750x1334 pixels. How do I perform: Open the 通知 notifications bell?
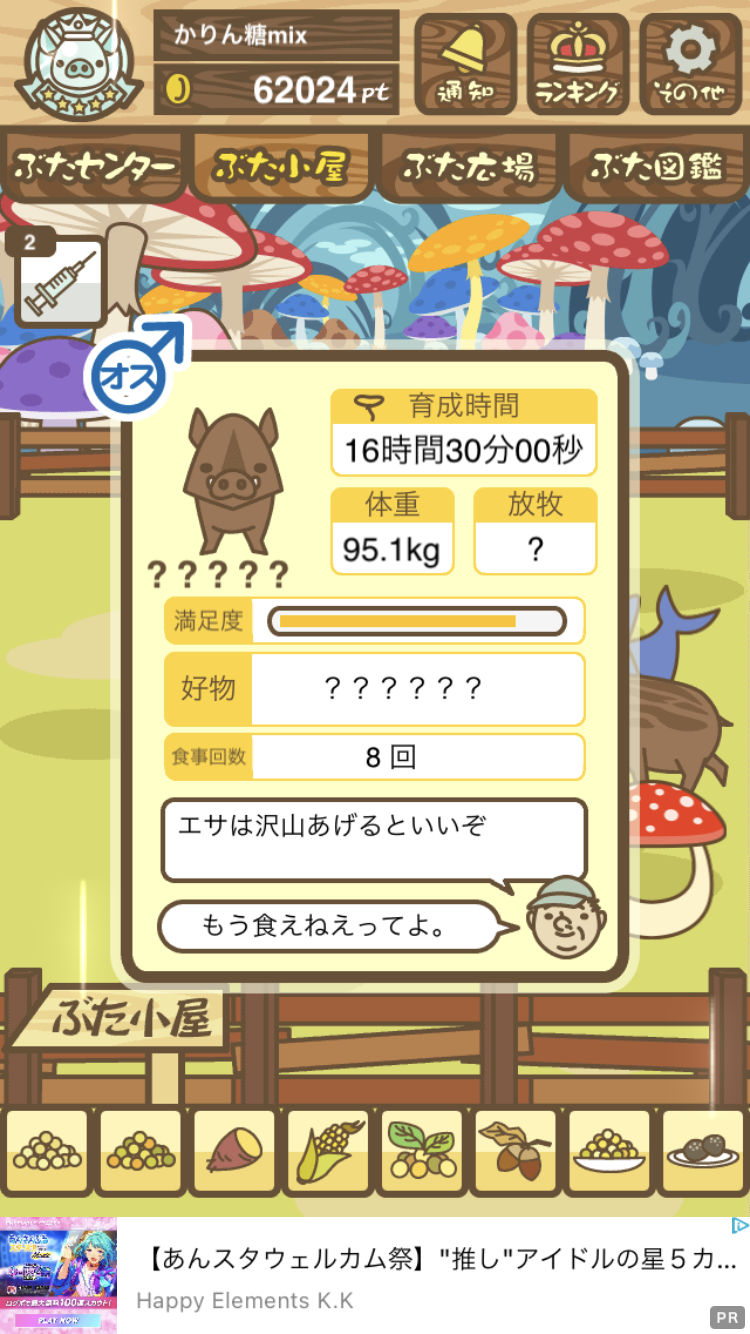pyautogui.click(x=465, y=62)
